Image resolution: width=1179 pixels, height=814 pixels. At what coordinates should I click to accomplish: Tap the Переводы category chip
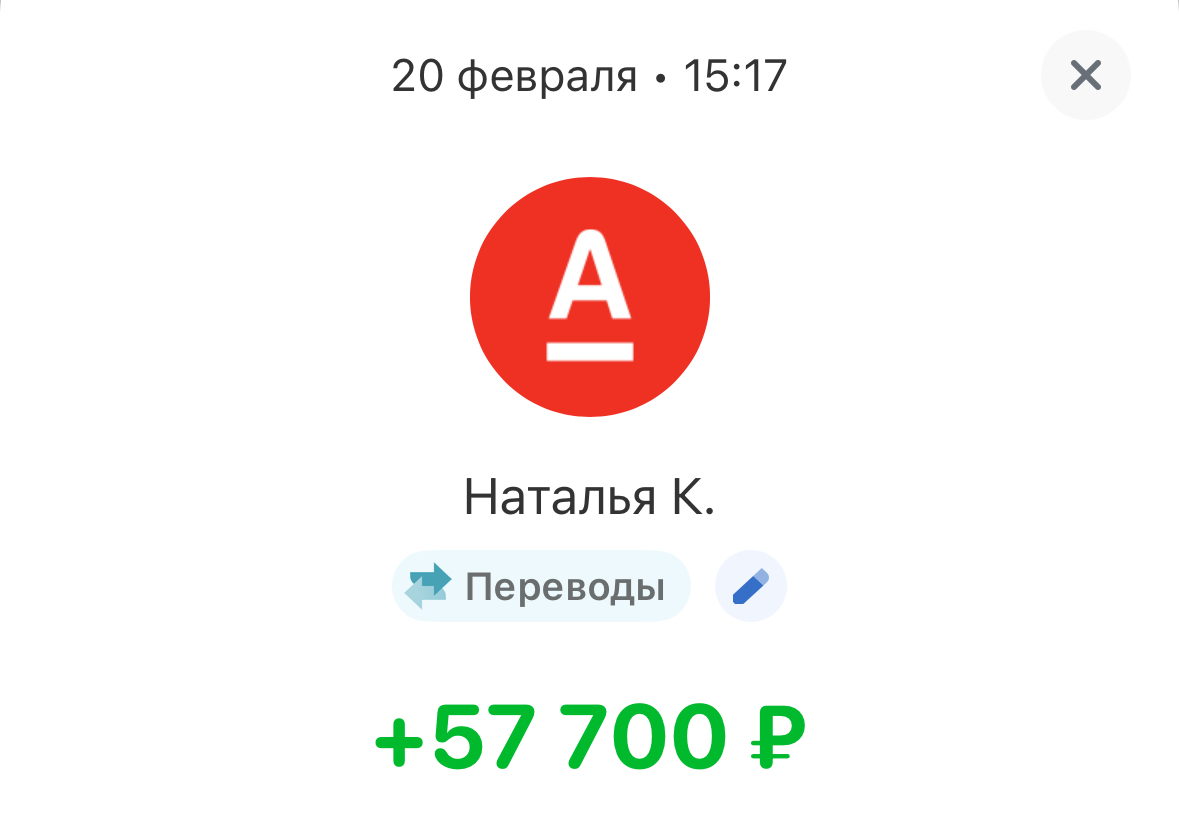[x=541, y=587]
